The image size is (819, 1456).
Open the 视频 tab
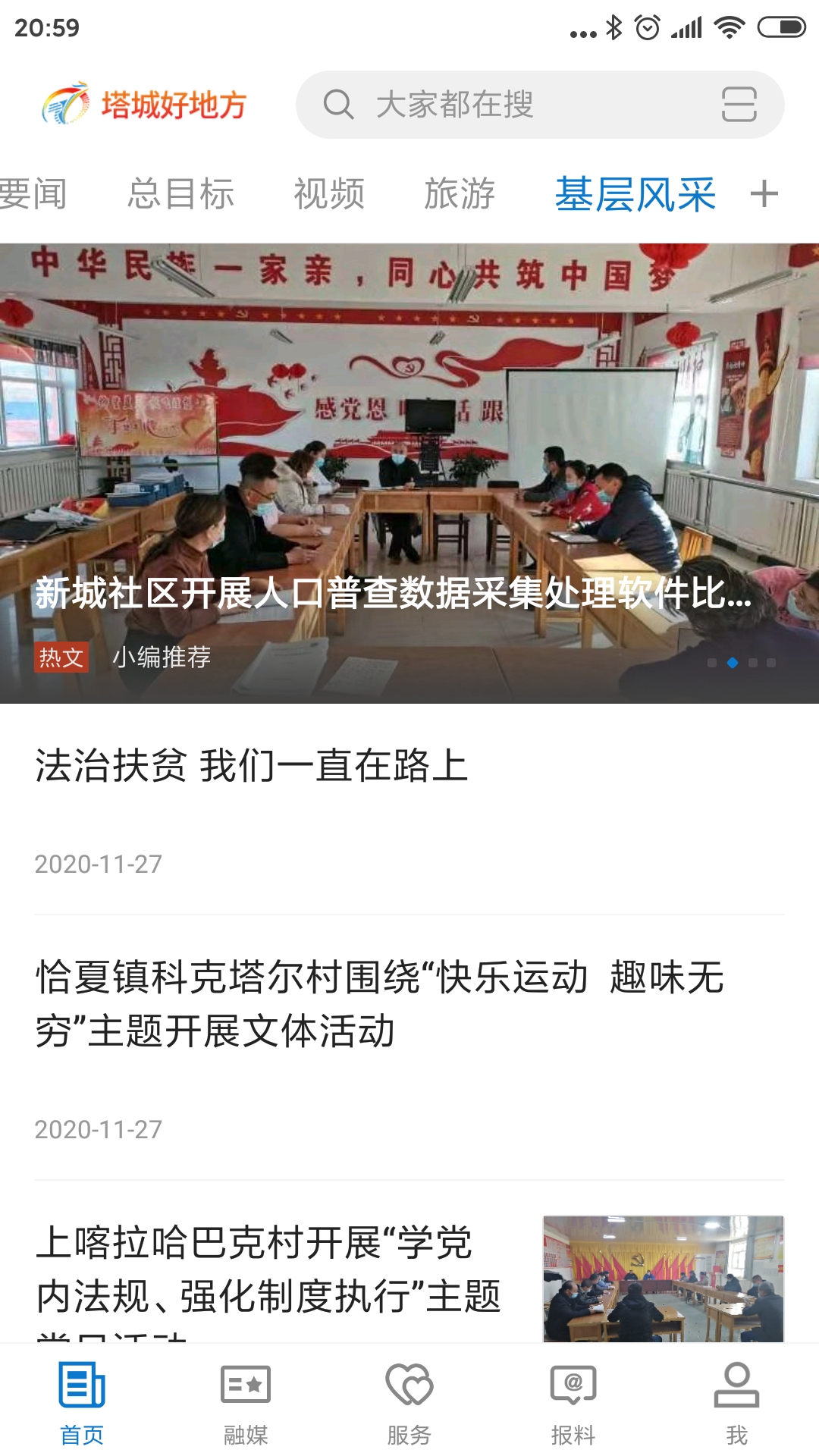[x=329, y=194]
